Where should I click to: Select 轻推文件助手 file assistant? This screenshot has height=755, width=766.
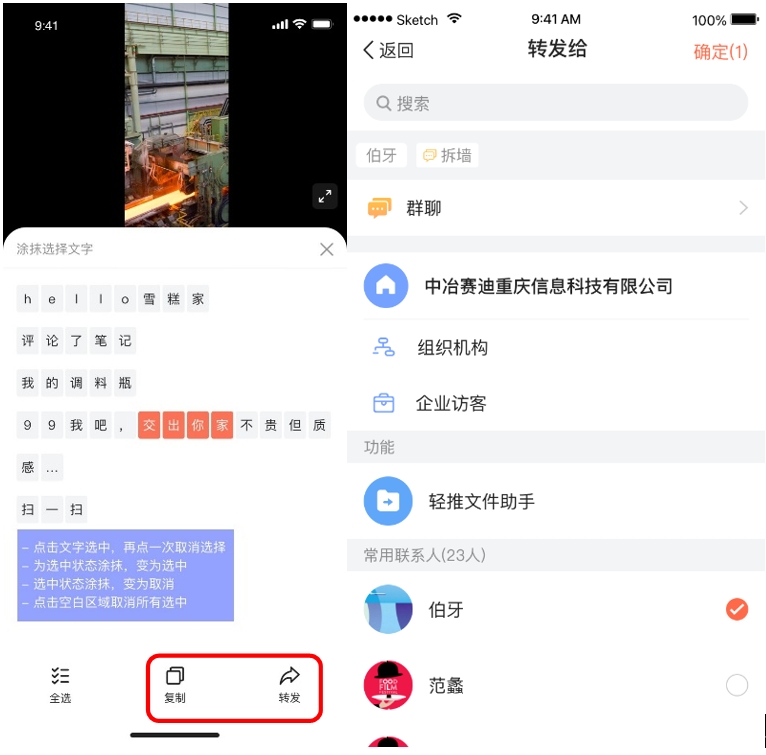pyautogui.click(x=481, y=501)
